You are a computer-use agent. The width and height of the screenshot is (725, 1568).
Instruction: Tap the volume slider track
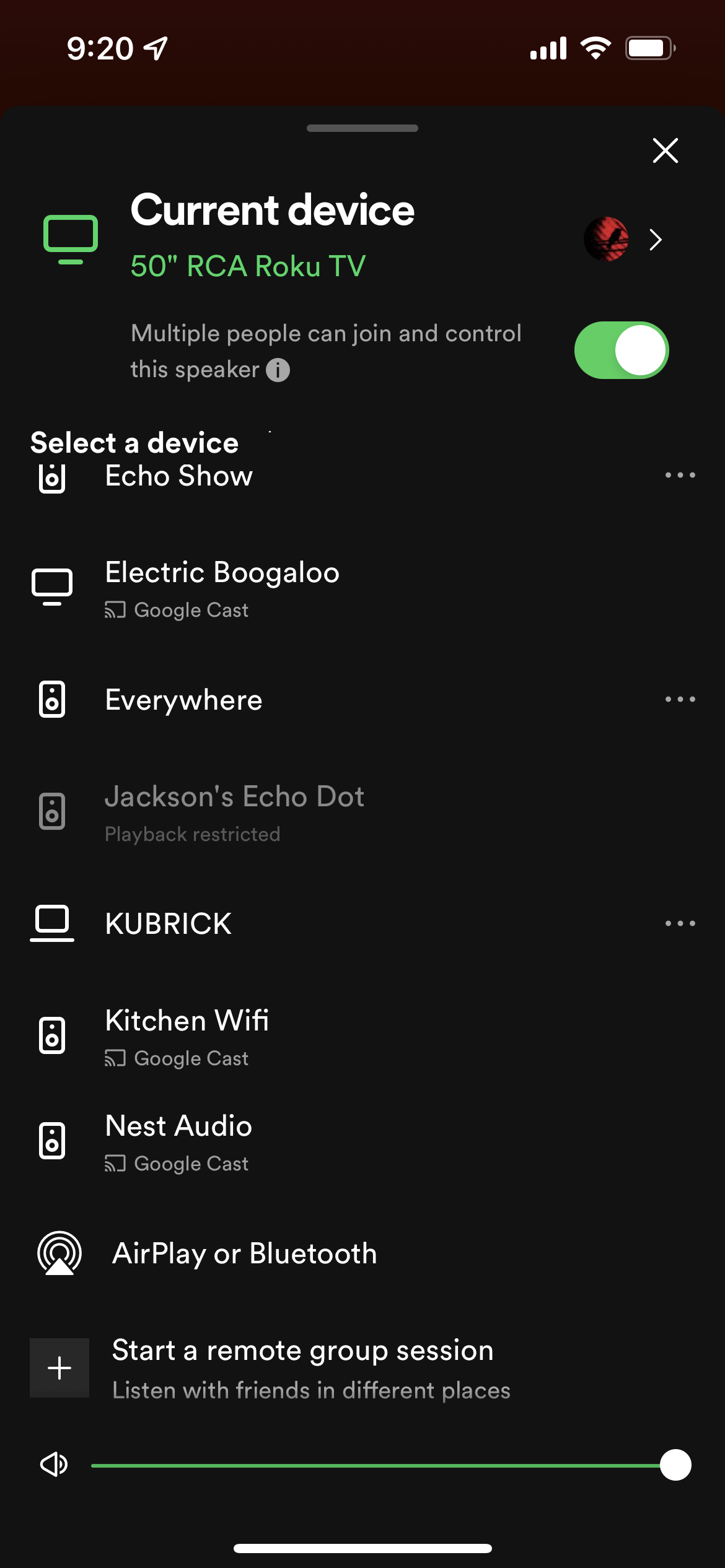click(372, 1465)
